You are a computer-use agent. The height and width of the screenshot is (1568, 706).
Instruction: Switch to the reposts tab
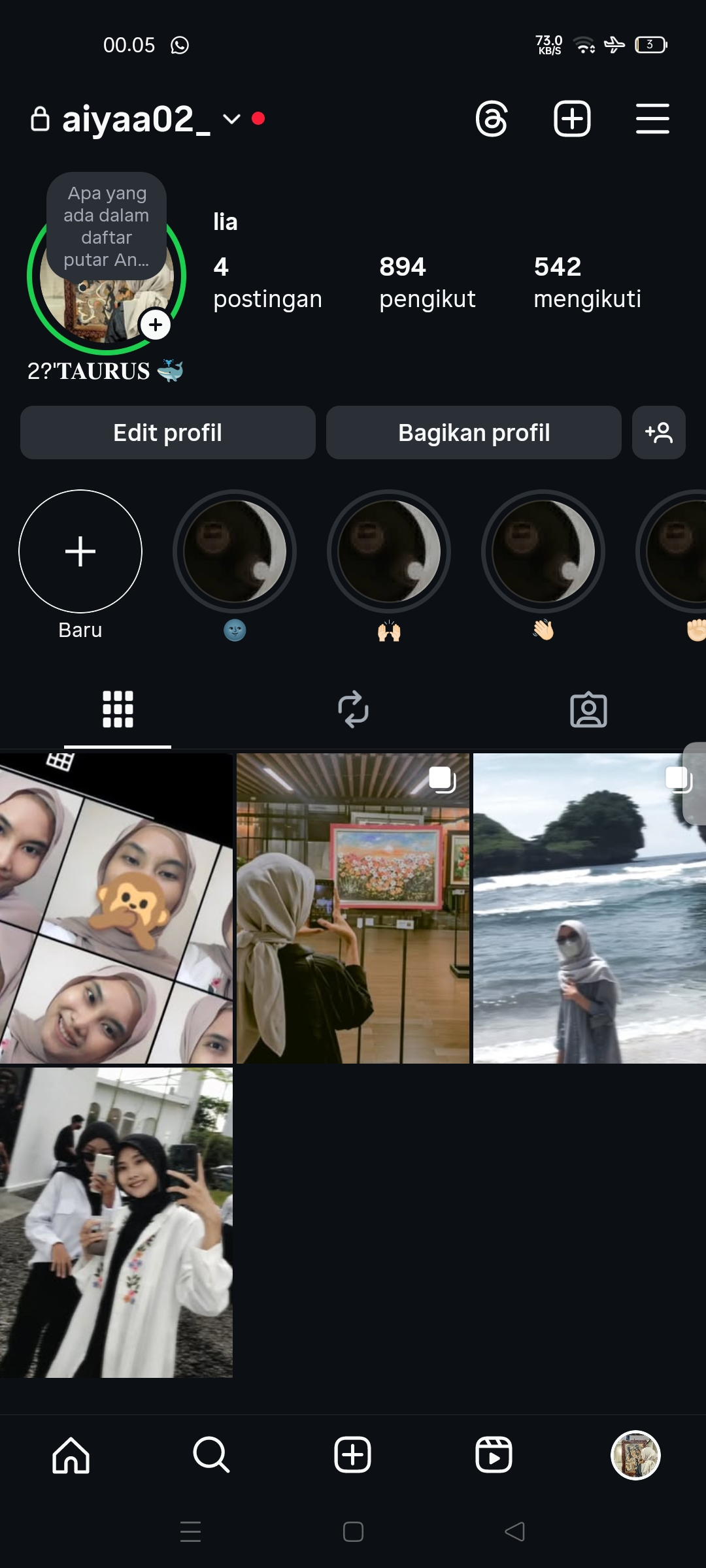[353, 710]
